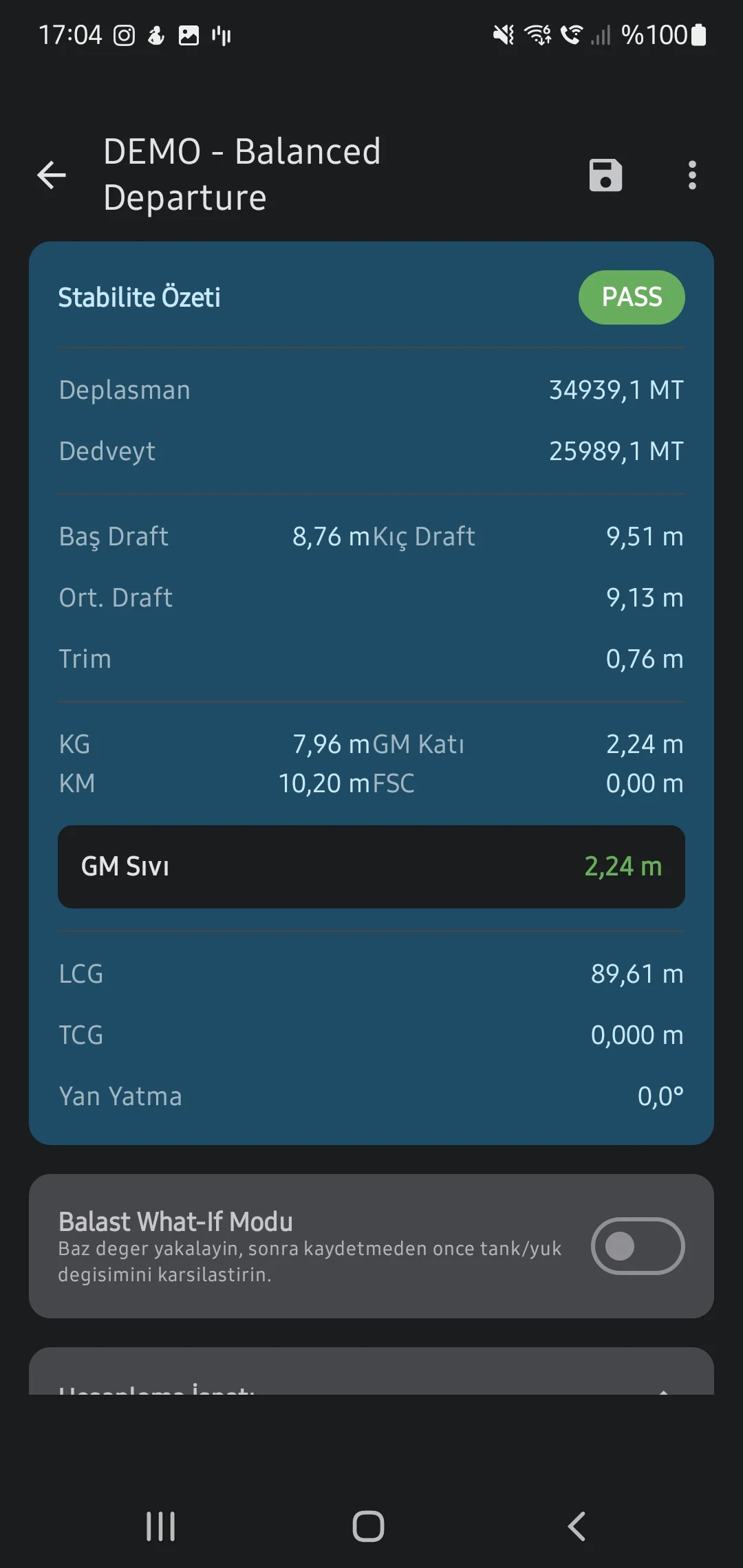Image resolution: width=743 pixels, height=1568 pixels.
Task: Toggle the GM Sıvı highlighted row
Action: [371, 867]
